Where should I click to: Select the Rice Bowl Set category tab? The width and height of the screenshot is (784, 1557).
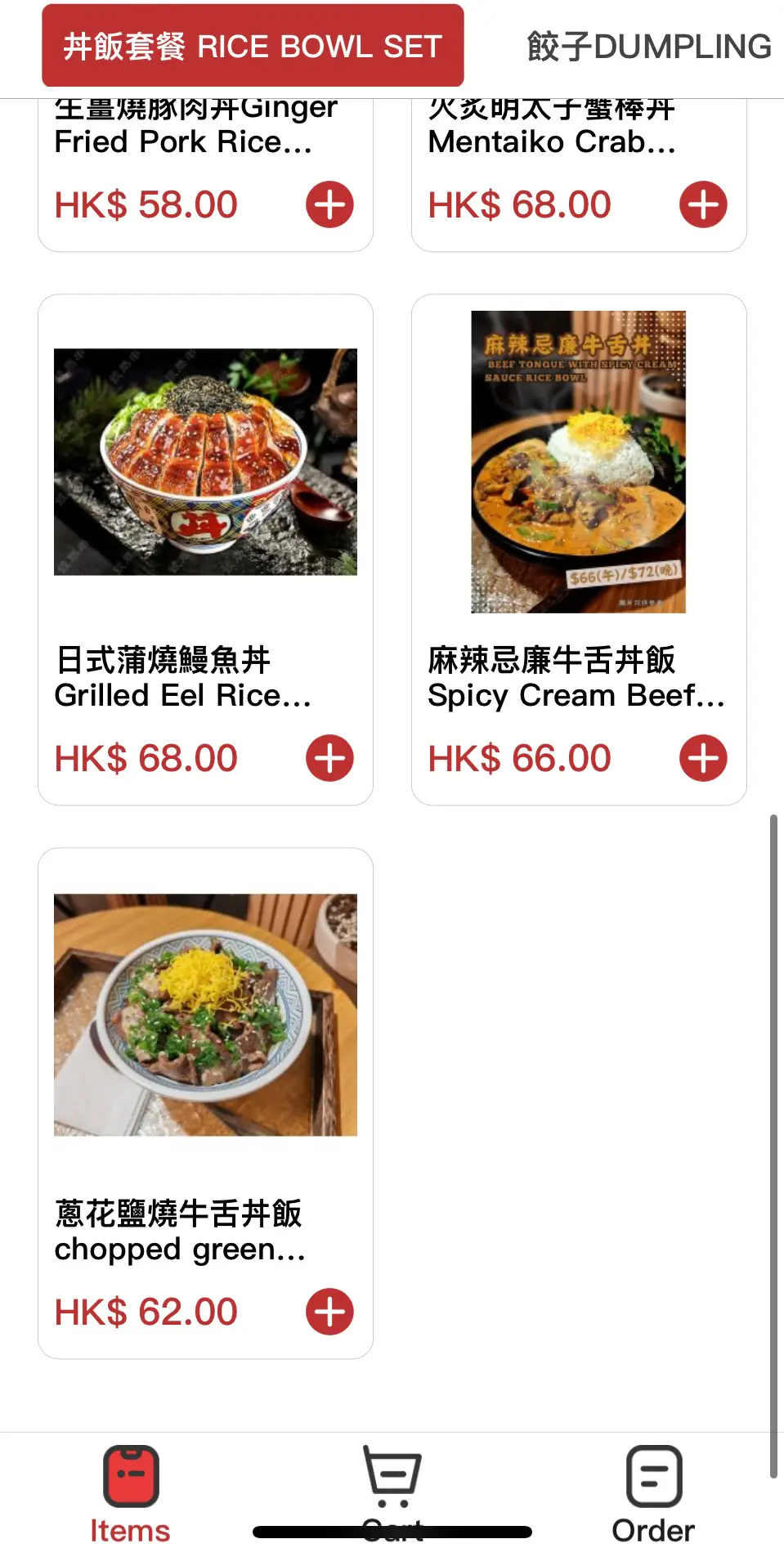(253, 46)
